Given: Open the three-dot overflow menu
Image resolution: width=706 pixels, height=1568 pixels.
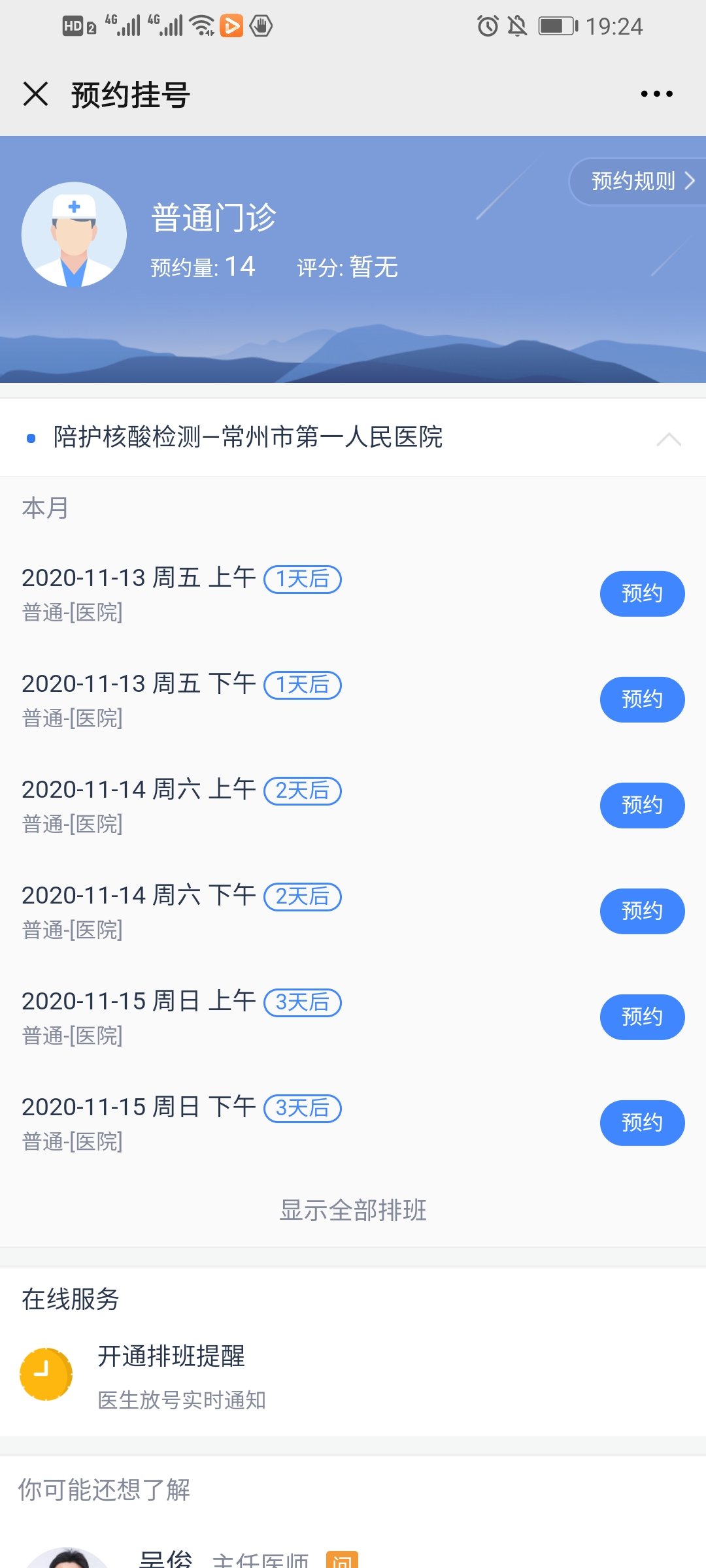Looking at the screenshot, I should [656, 94].
